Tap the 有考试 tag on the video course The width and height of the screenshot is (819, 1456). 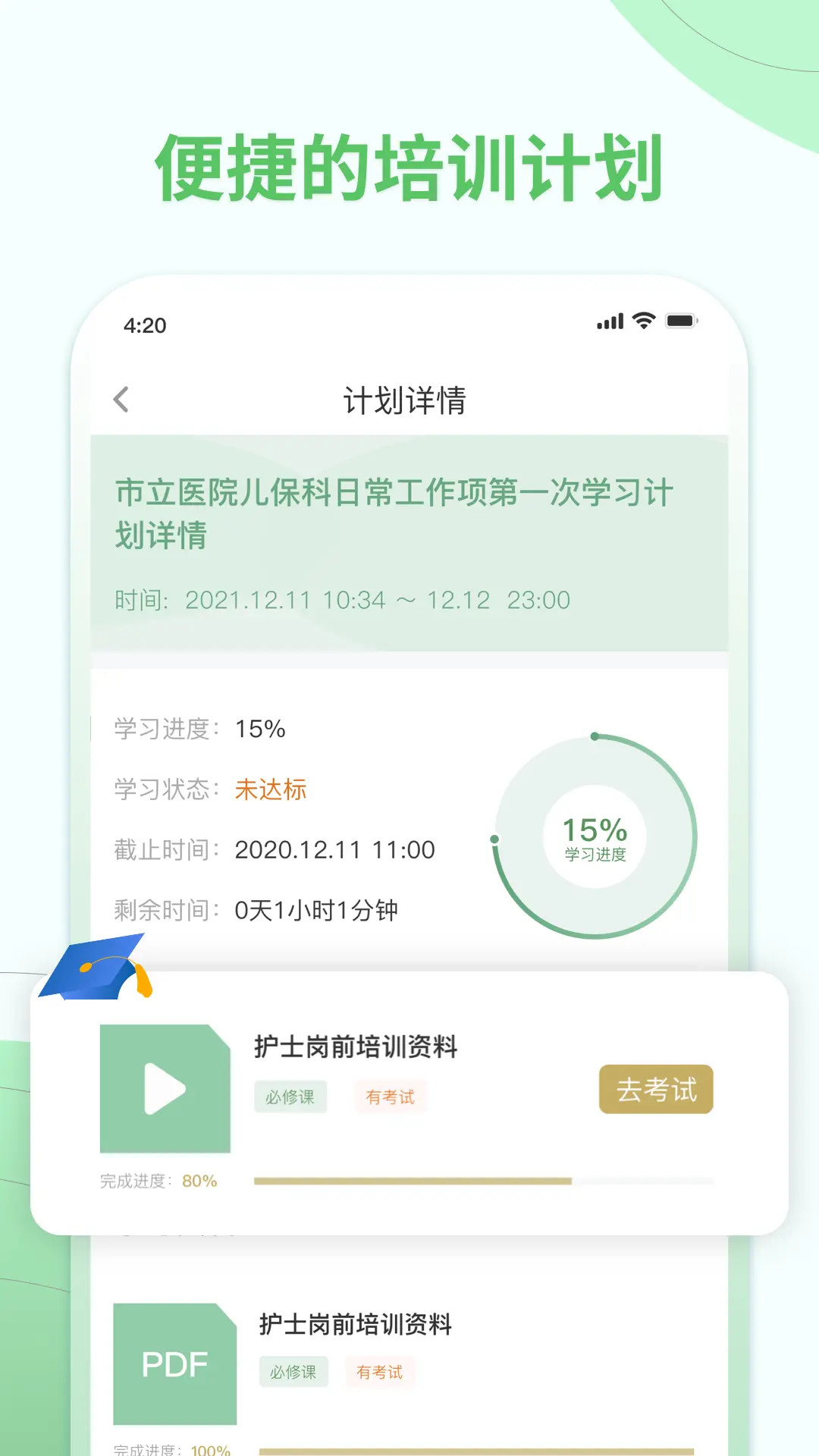point(390,1097)
